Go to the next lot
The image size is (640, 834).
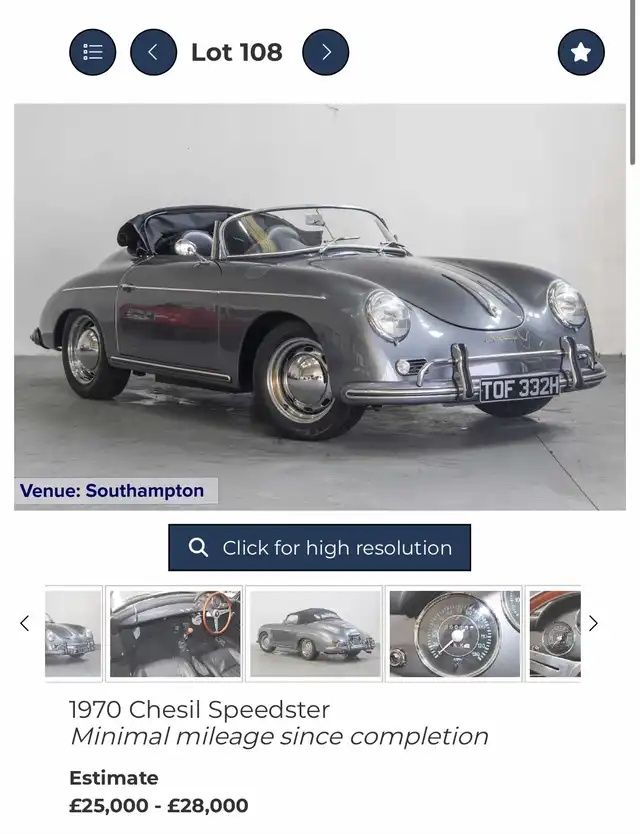pyautogui.click(x=326, y=52)
